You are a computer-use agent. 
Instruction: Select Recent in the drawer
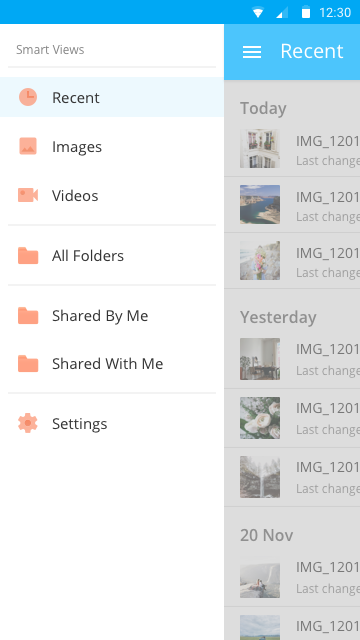tap(112, 97)
